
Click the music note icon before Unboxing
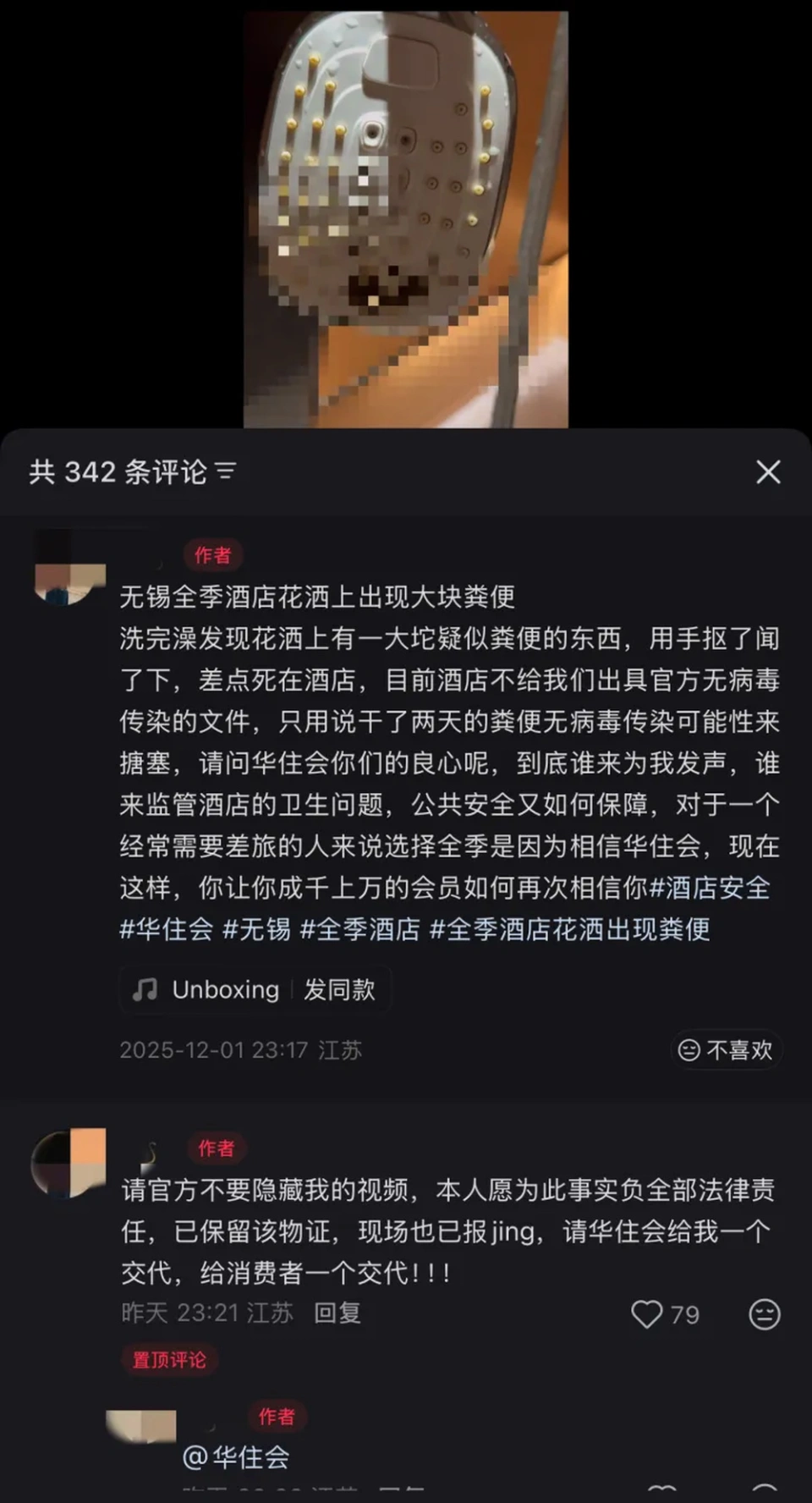tap(145, 989)
